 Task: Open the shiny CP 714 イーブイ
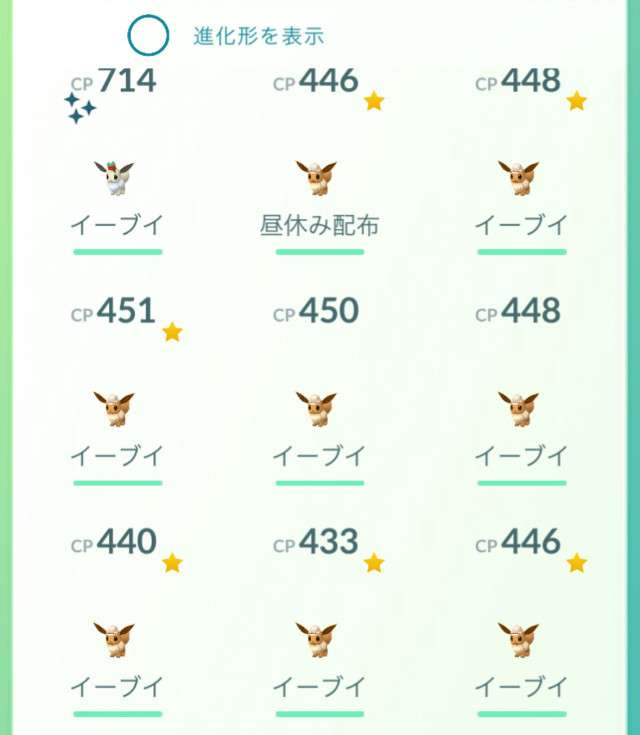[117, 179]
